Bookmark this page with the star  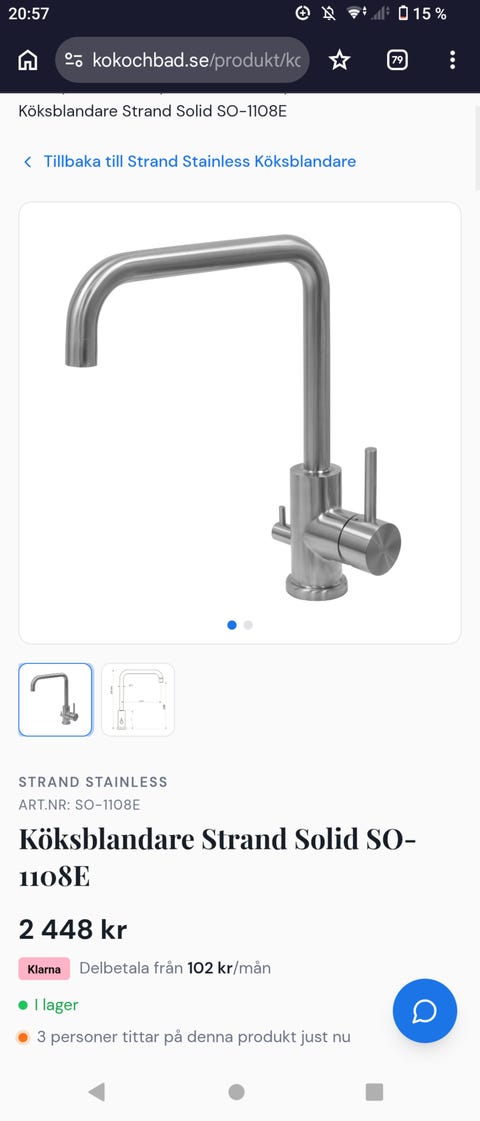click(339, 60)
